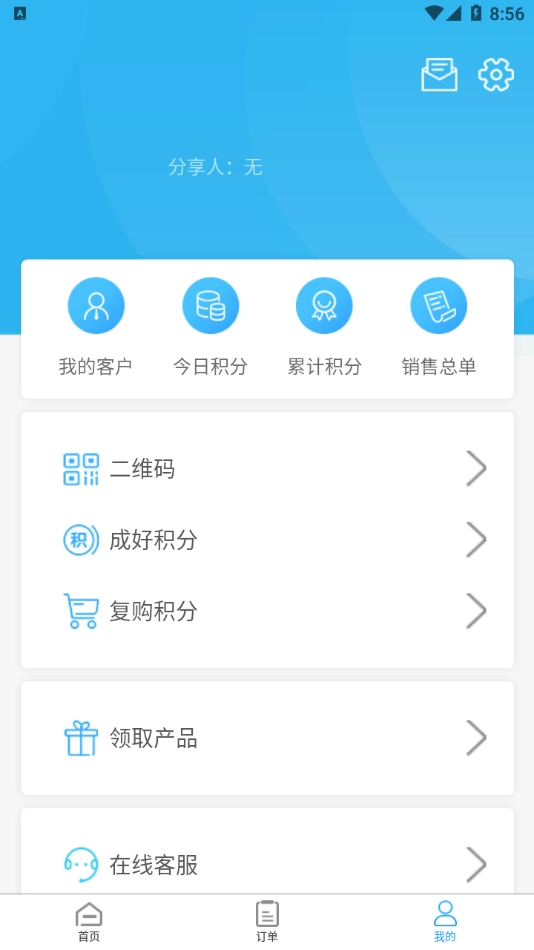
Task: Open the 二维码 row
Action: point(267,468)
